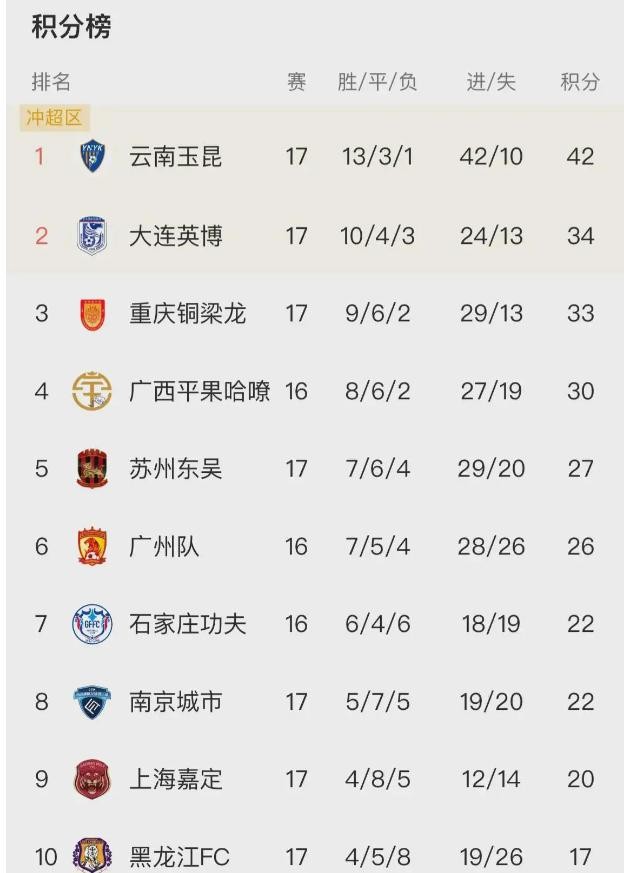Select the 石家庄功夫 row

pos(187,624)
